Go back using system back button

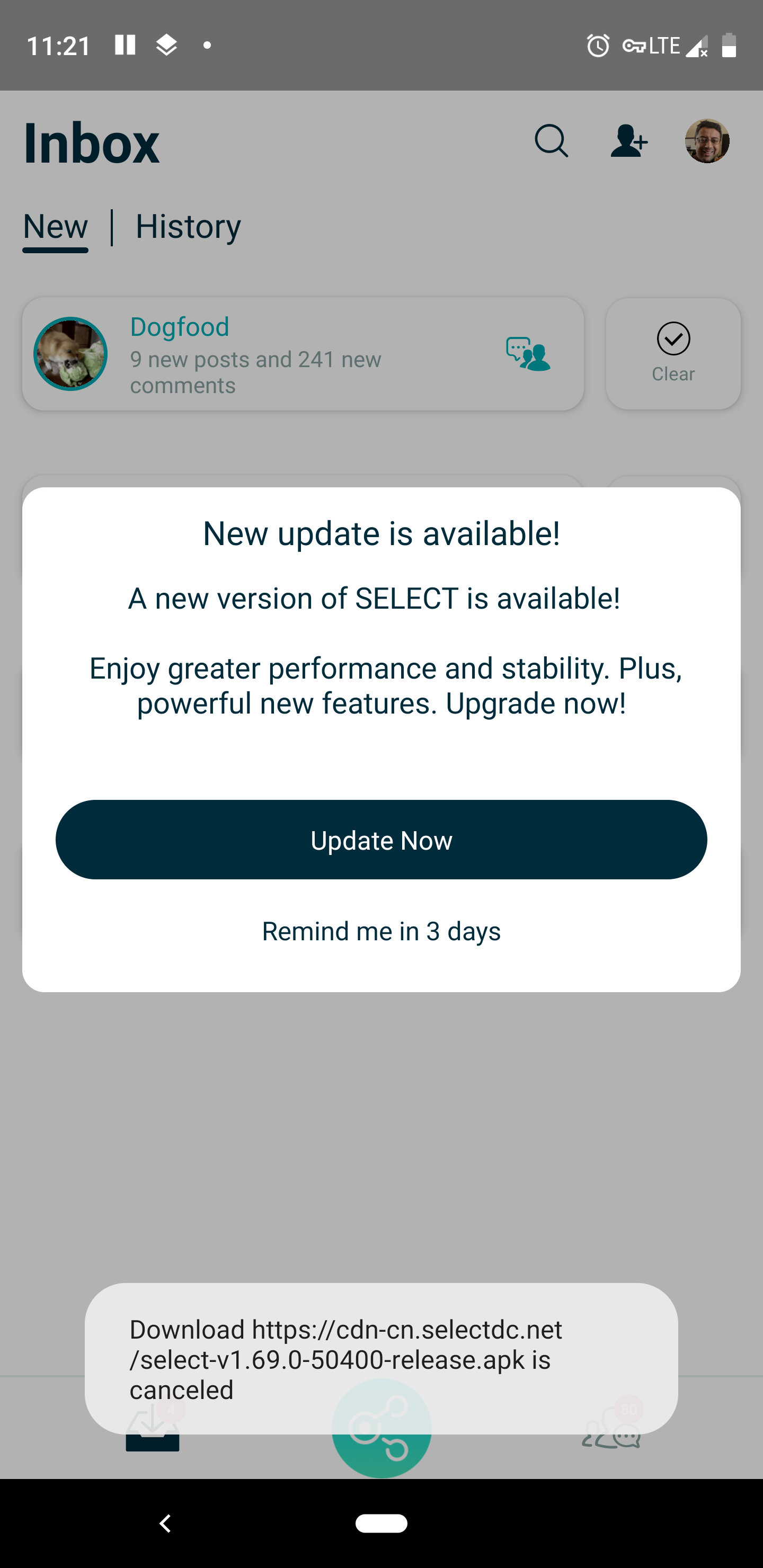pyautogui.click(x=165, y=1523)
